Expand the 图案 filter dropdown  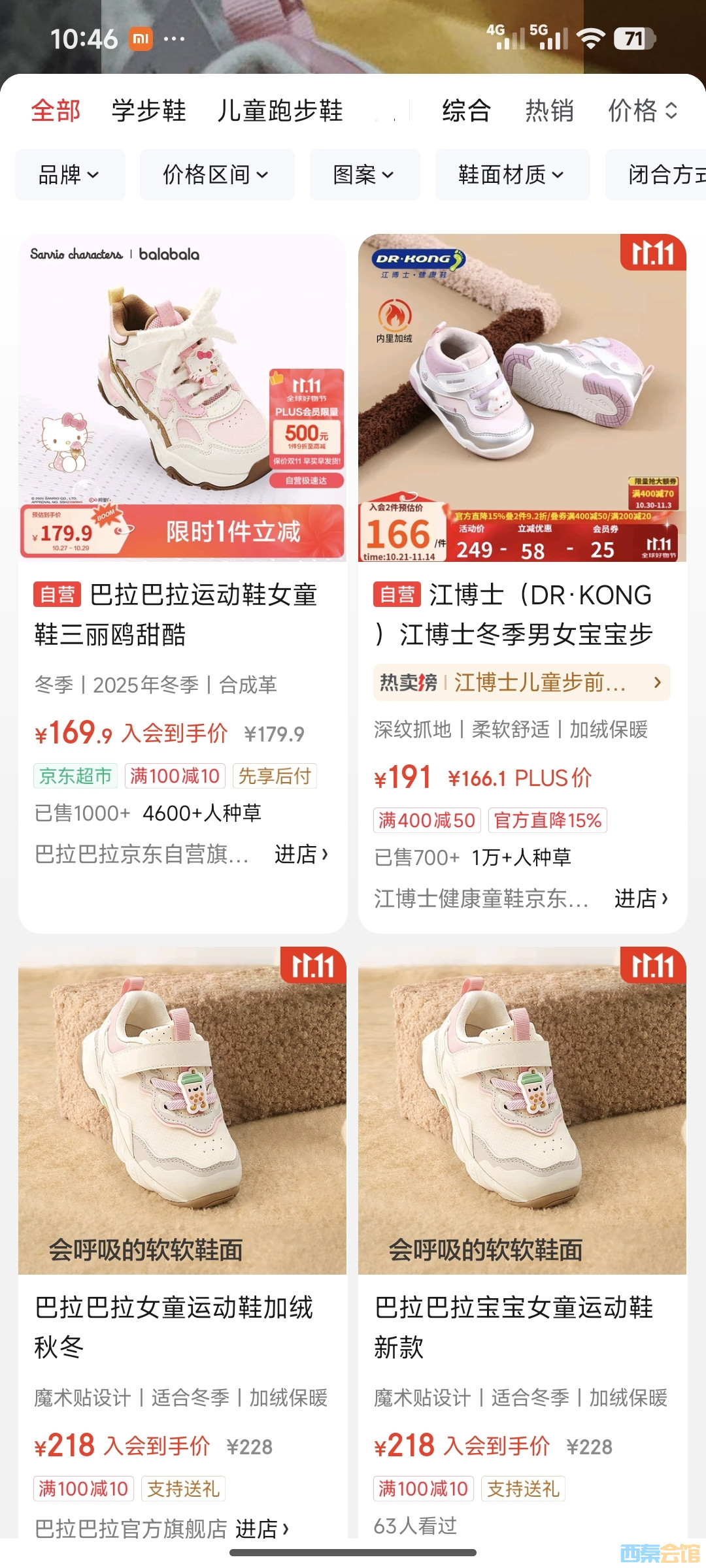click(x=364, y=174)
